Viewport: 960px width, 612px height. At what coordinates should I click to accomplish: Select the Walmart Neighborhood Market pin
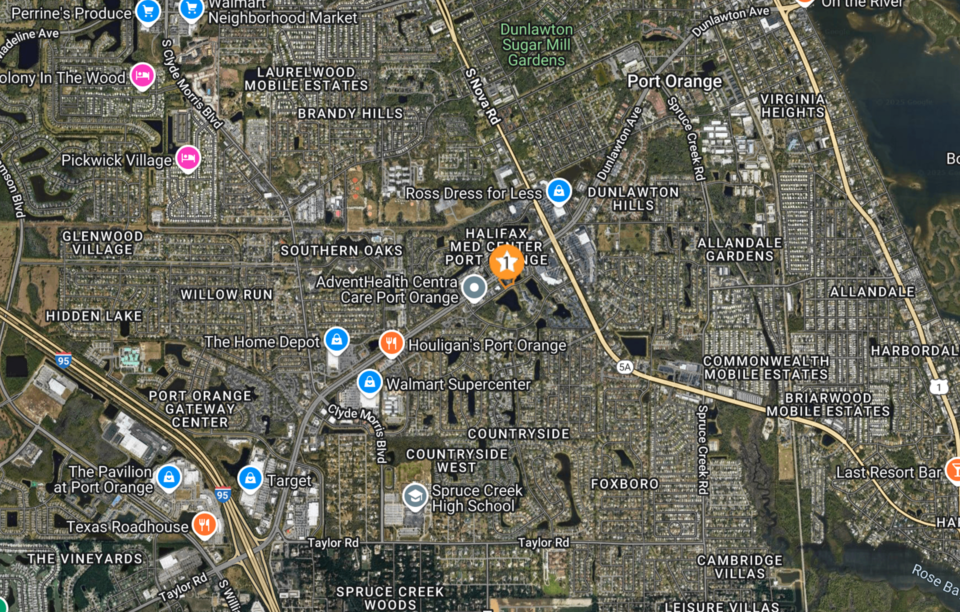(x=192, y=9)
